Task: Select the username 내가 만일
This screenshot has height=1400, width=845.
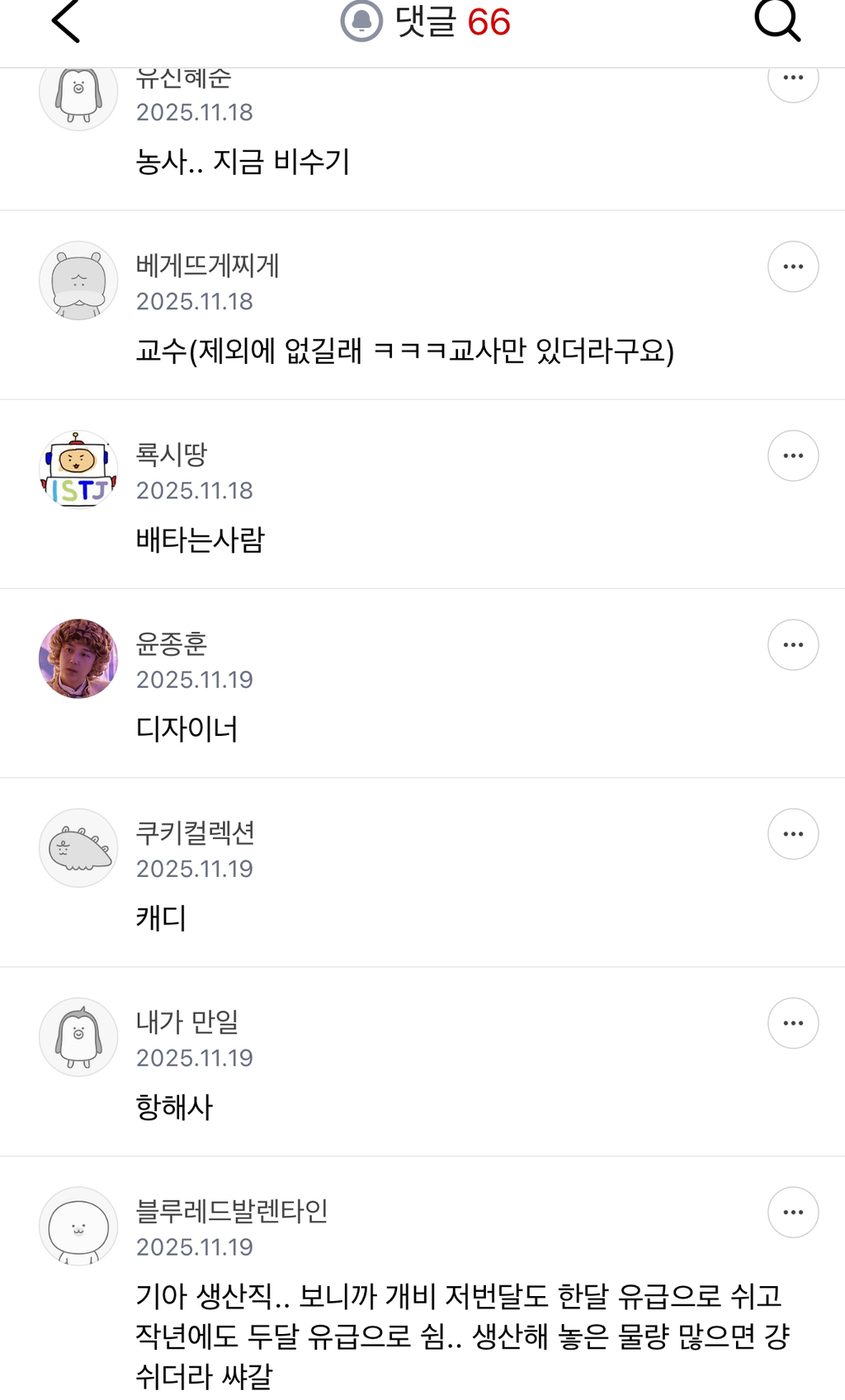Action: (x=186, y=1023)
